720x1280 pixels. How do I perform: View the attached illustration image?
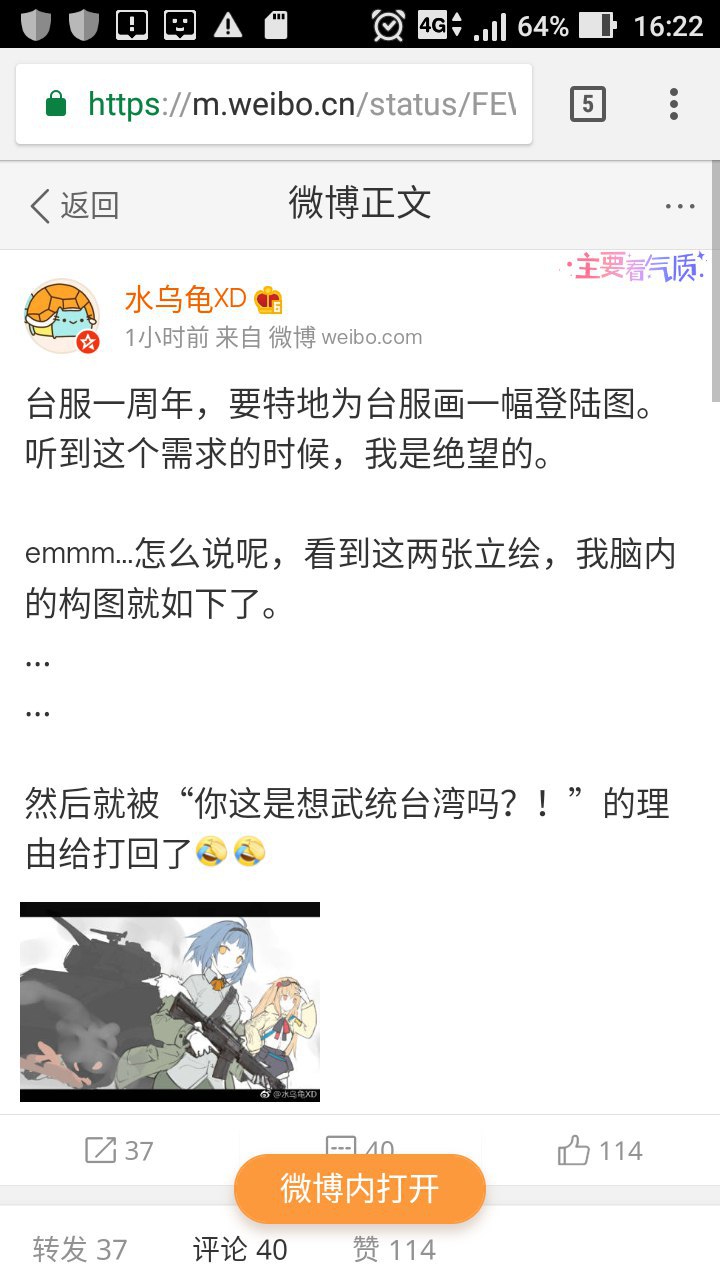[170, 1001]
